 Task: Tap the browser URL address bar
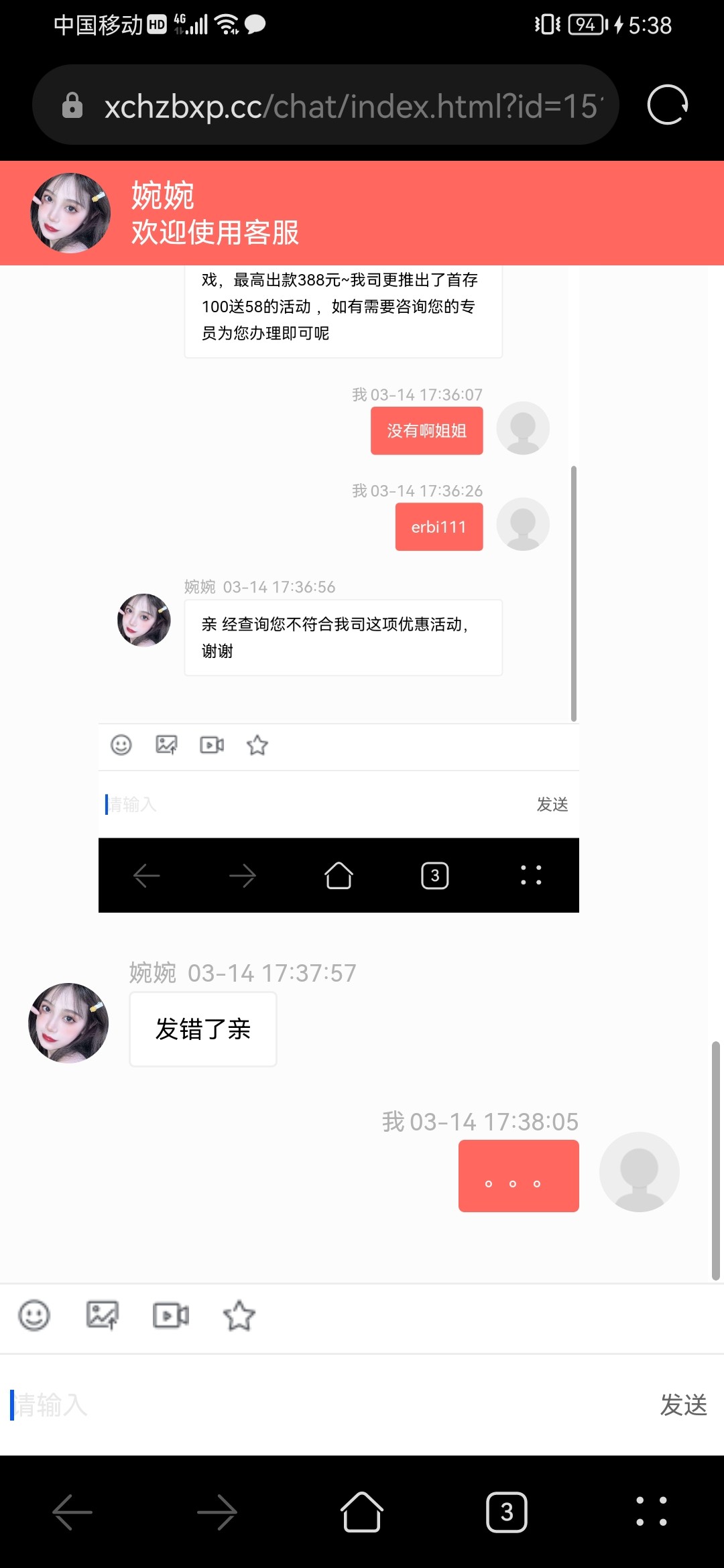point(349,105)
